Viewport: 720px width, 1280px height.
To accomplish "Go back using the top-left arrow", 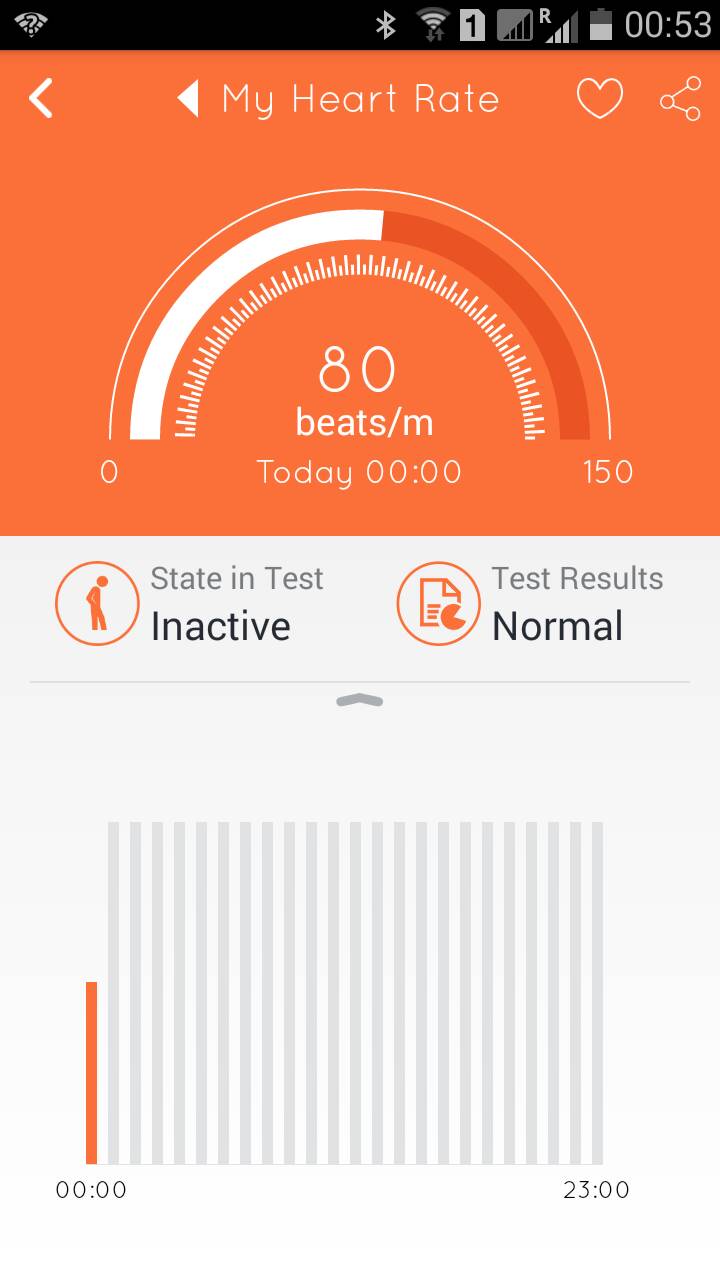I will (x=41, y=99).
